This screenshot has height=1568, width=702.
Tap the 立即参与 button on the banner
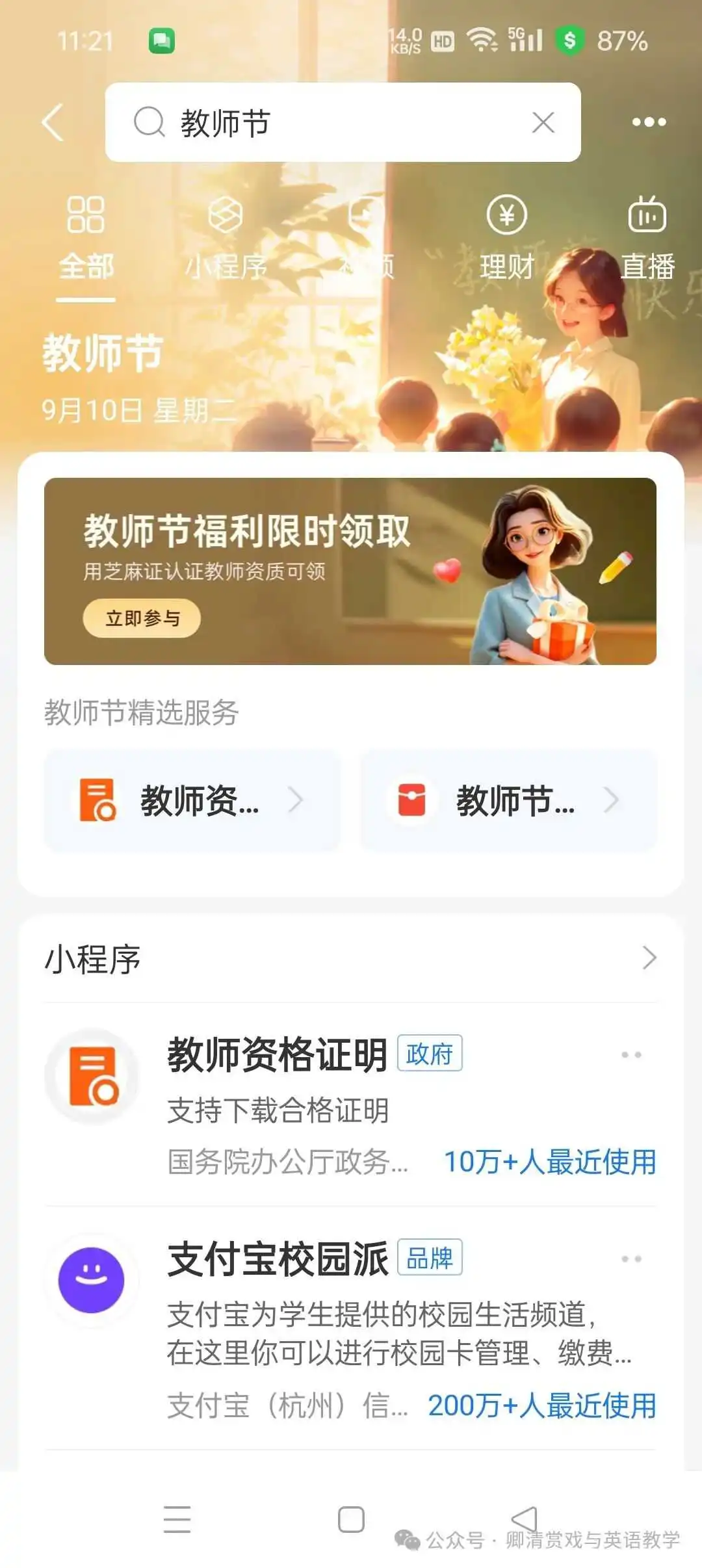coord(142,618)
